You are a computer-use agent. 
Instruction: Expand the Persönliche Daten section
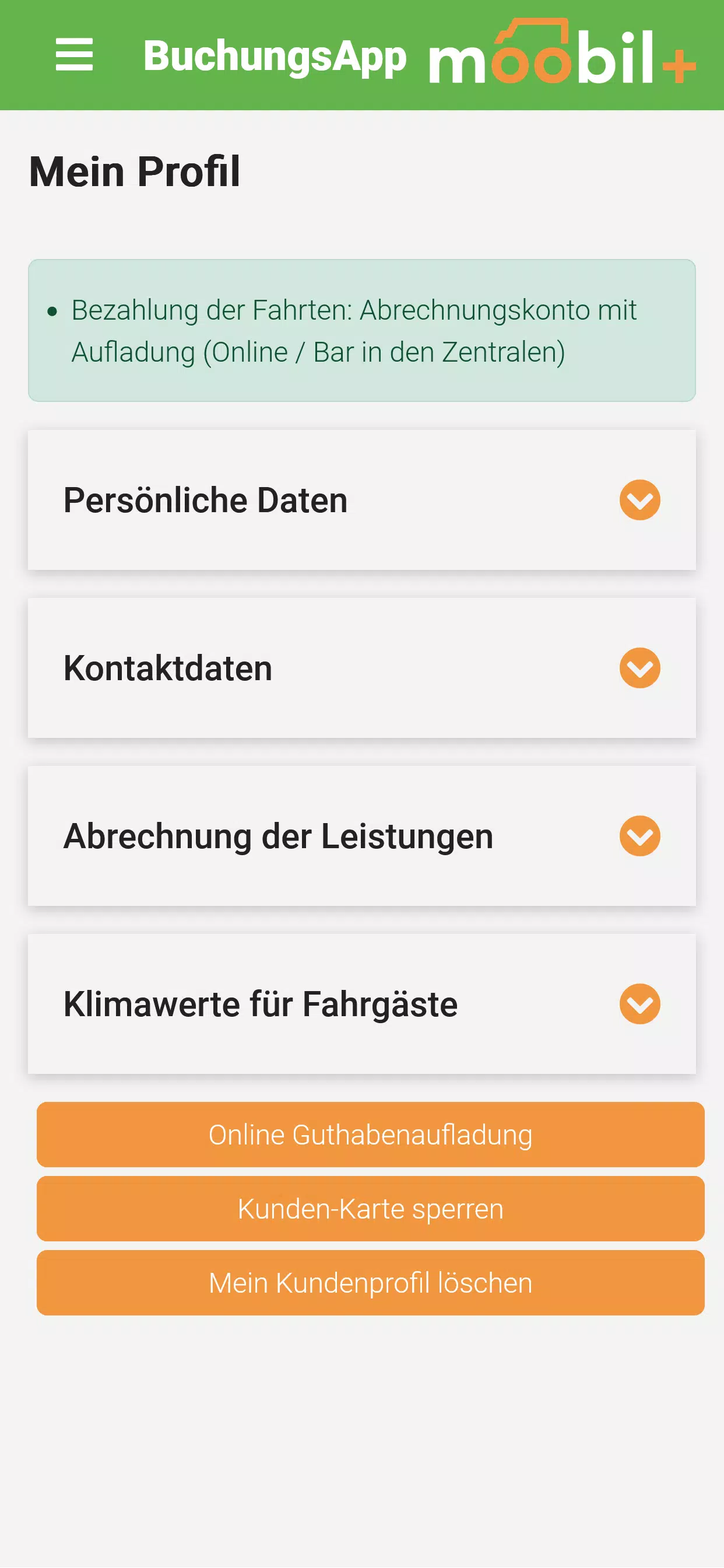(361, 500)
